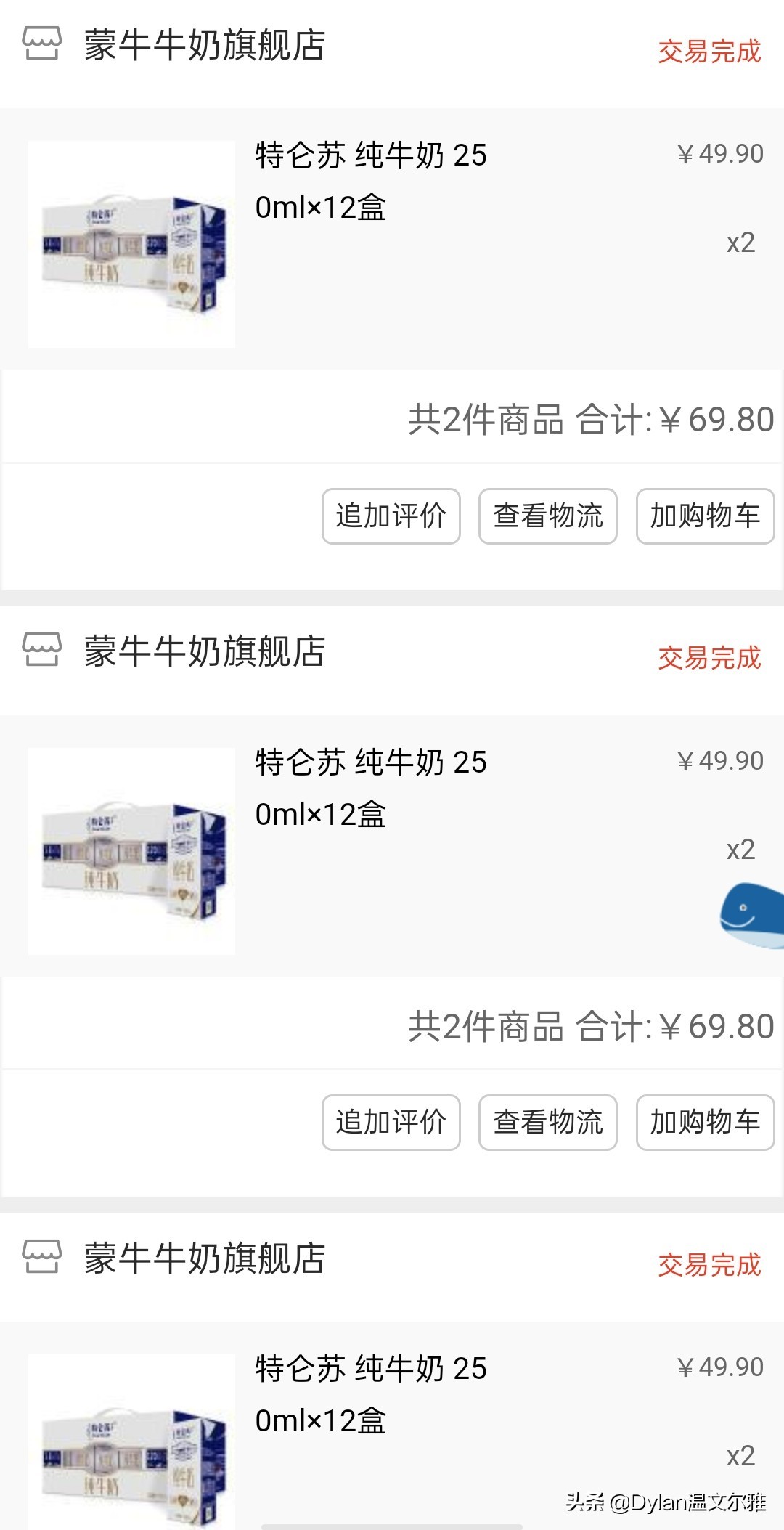Open the product image in the bottom order
Screen dimensions: 784x1530
[131, 1445]
